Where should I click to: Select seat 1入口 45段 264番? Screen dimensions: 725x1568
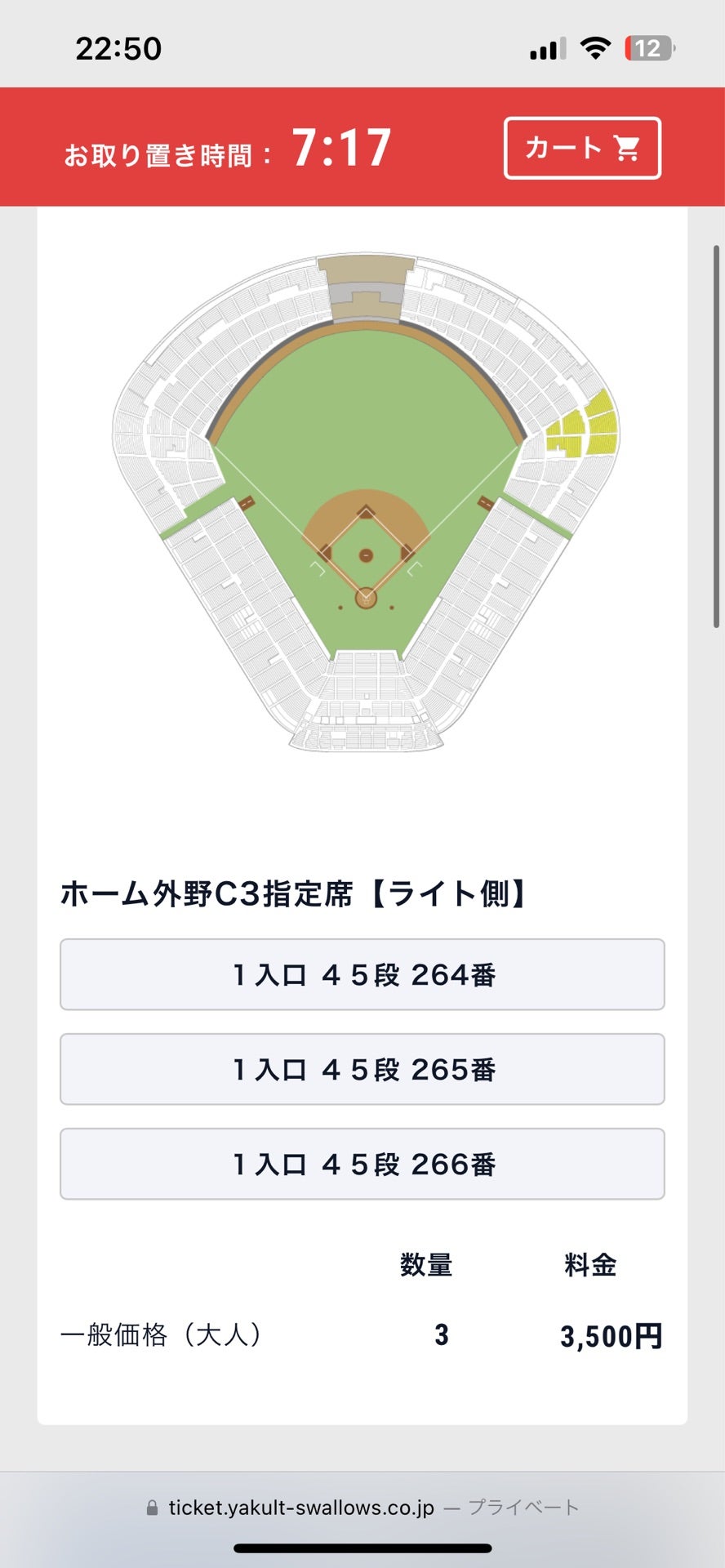tap(362, 974)
